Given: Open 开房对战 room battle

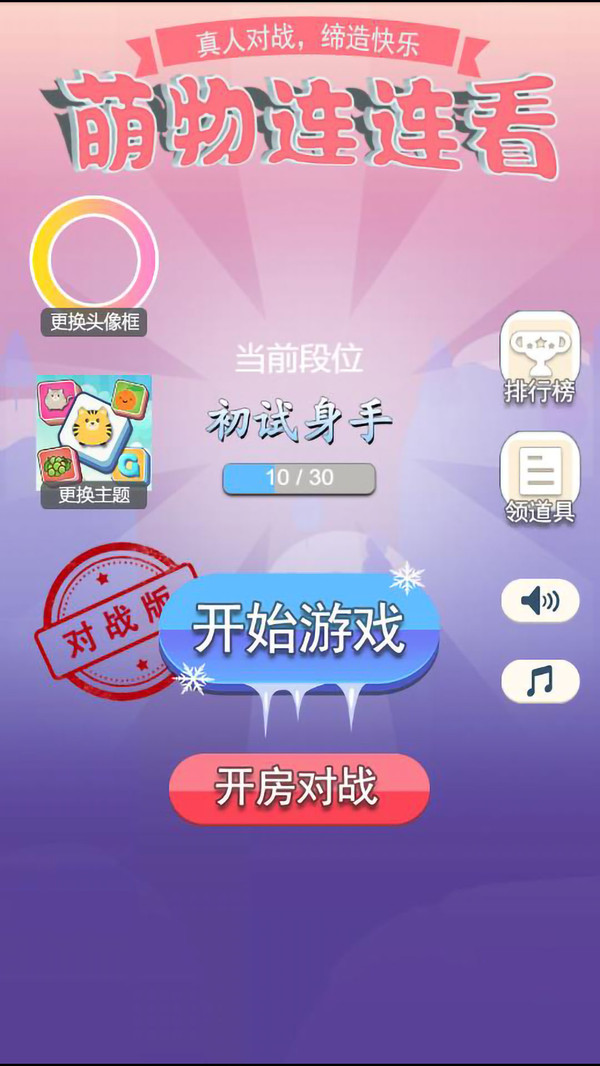Looking at the screenshot, I should pos(298,788).
